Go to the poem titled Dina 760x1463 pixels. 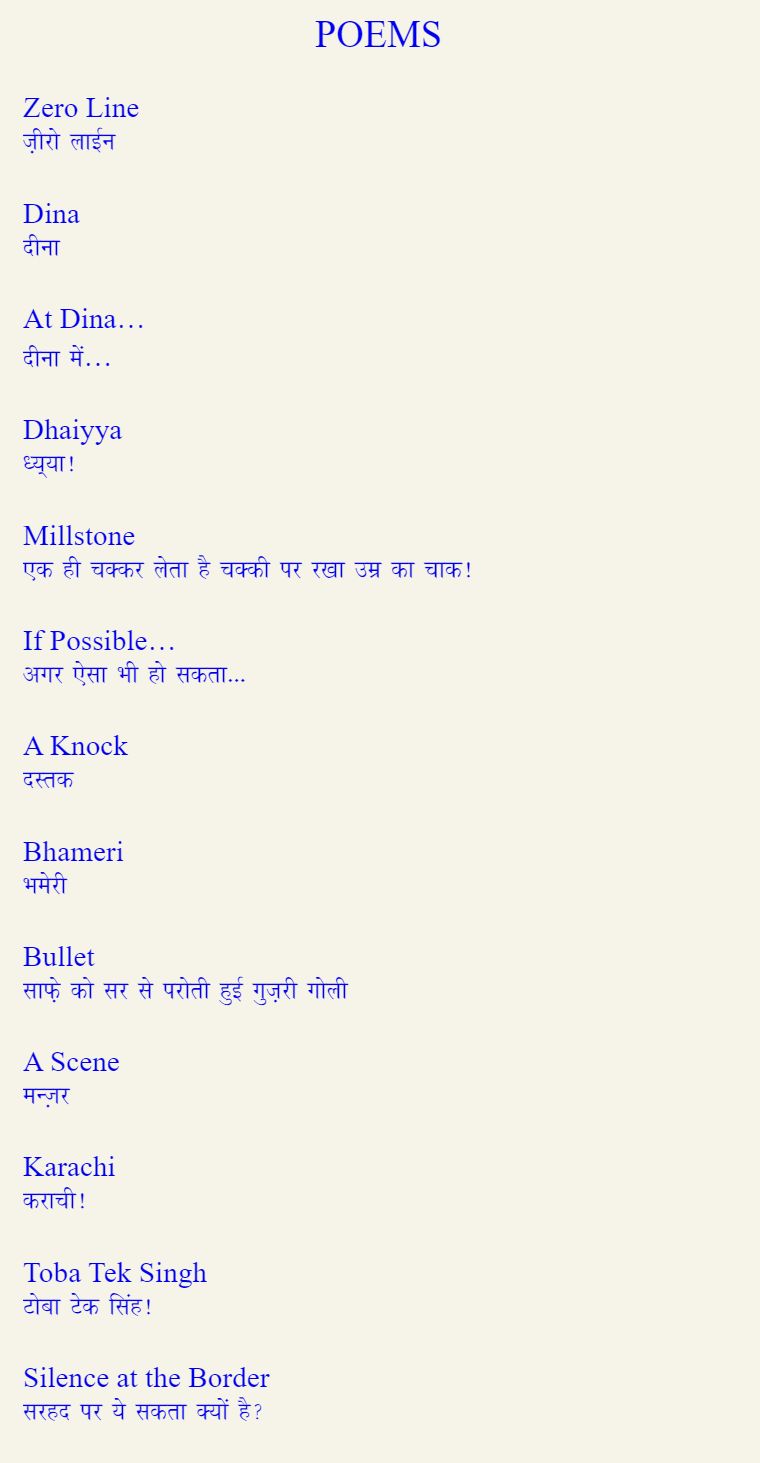(51, 214)
